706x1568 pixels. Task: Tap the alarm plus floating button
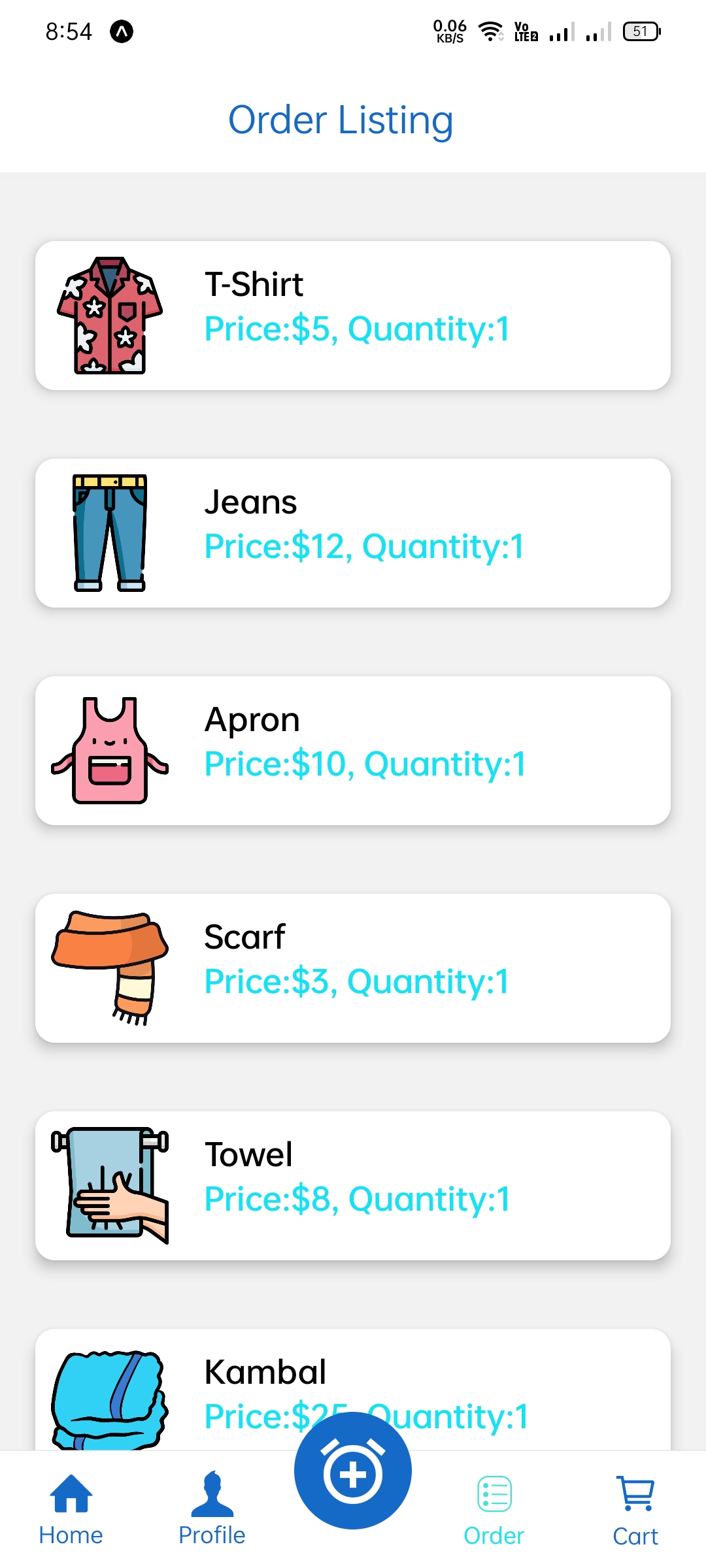tap(353, 1471)
